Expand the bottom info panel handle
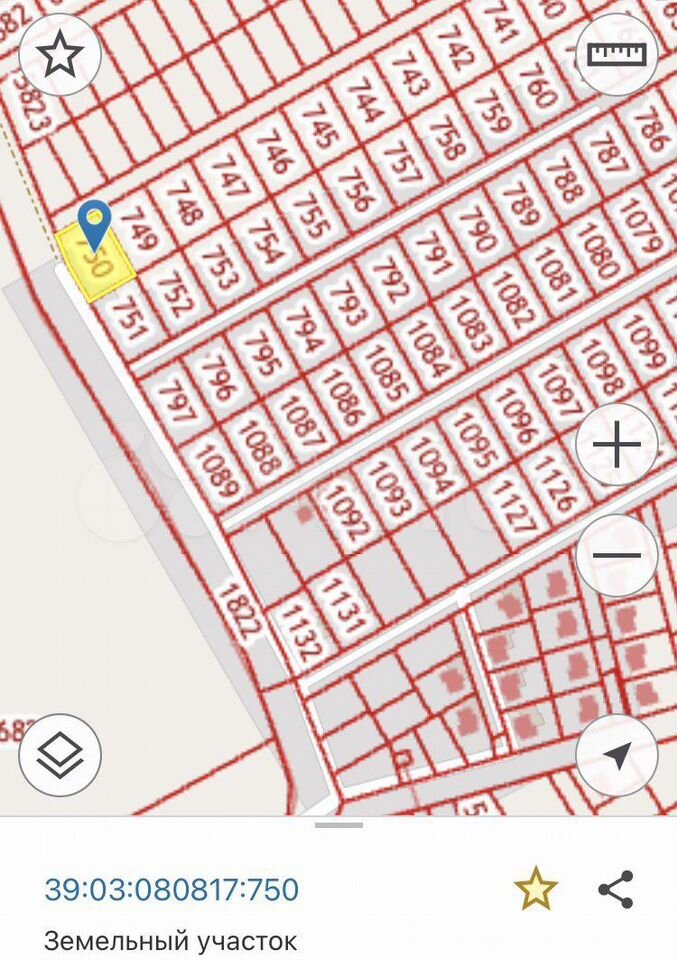The height and width of the screenshot is (960, 677). pos(338,825)
